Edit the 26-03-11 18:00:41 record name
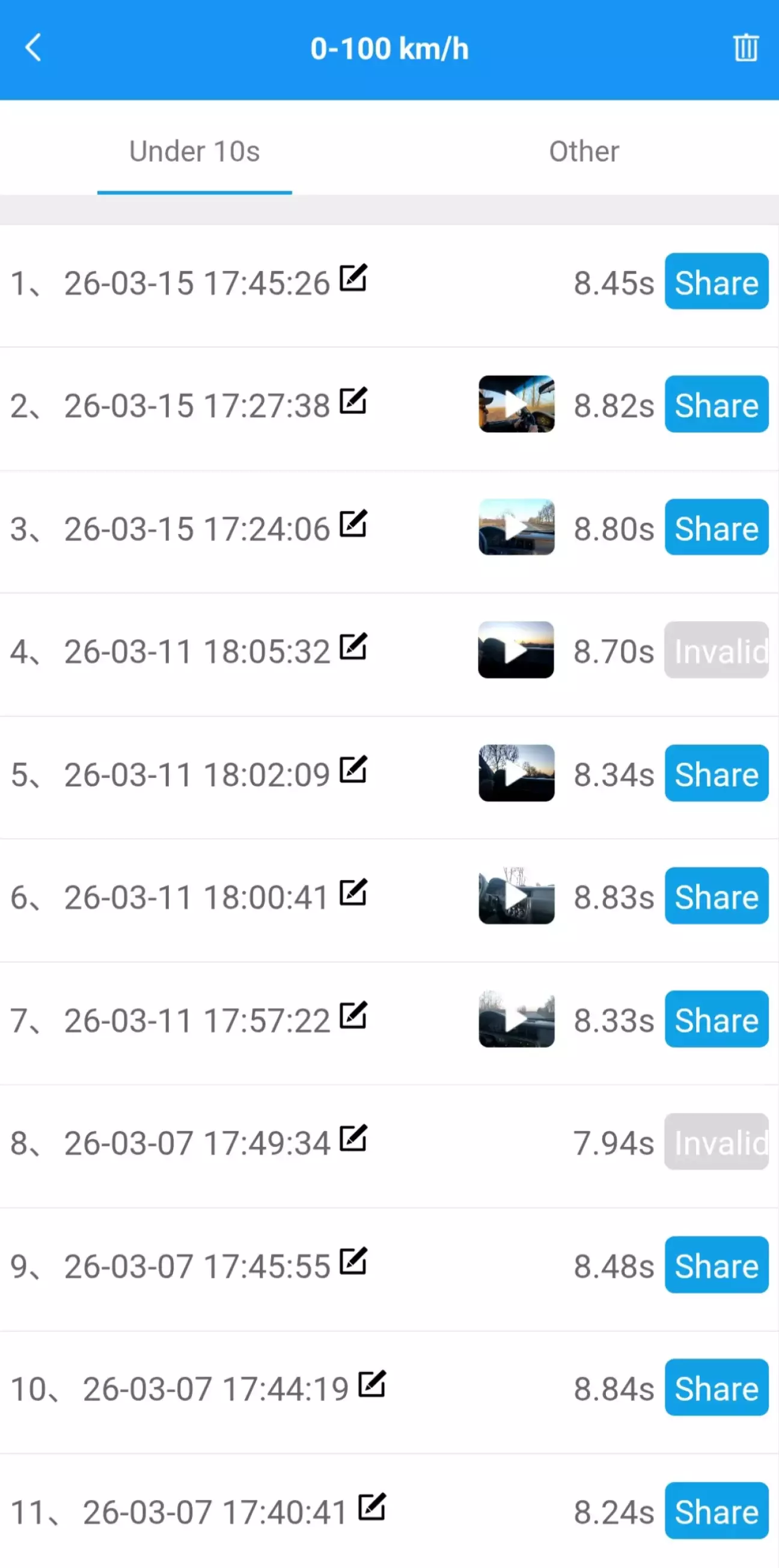The image size is (779, 1568). click(353, 892)
